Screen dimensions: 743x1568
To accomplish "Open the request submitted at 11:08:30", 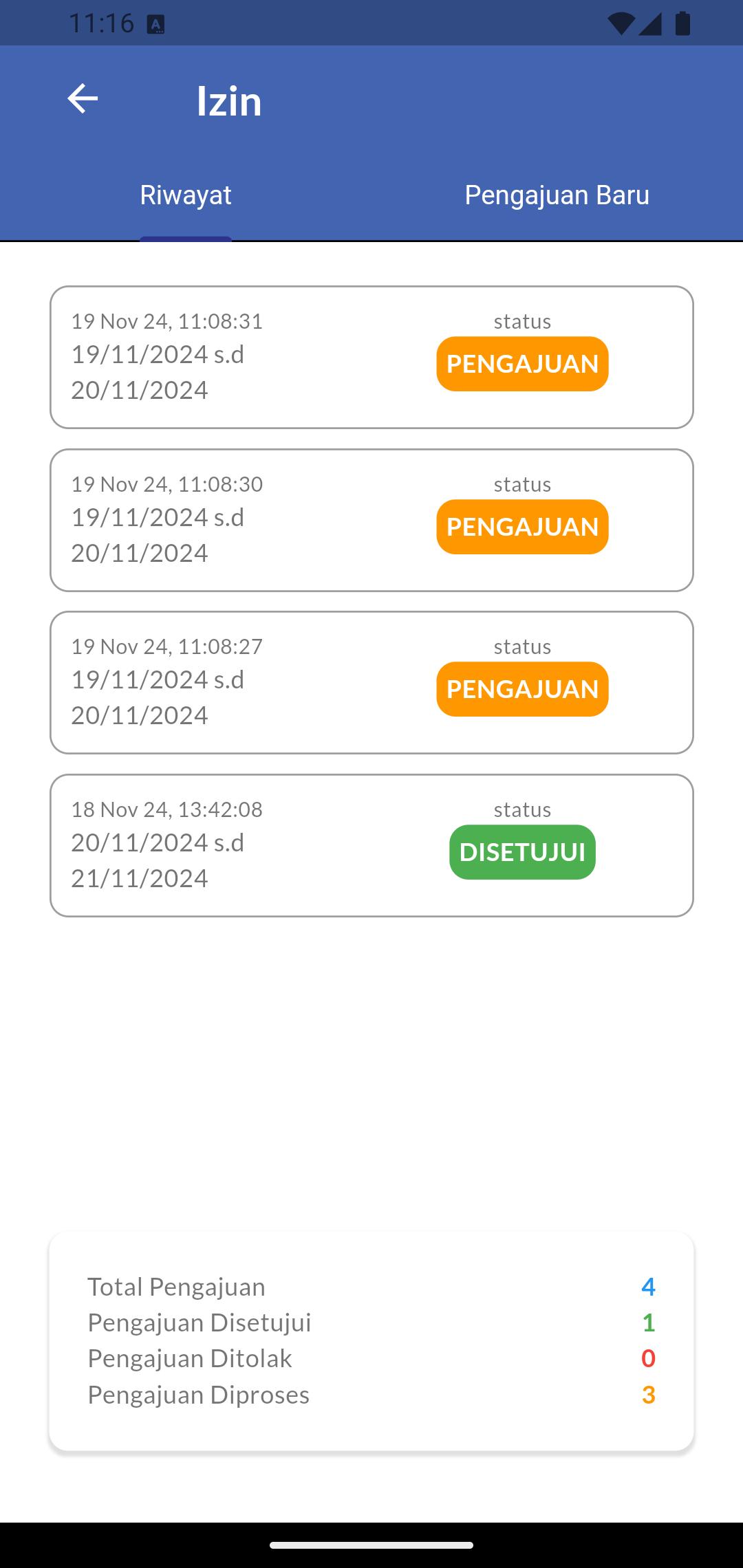I will [371, 520].
